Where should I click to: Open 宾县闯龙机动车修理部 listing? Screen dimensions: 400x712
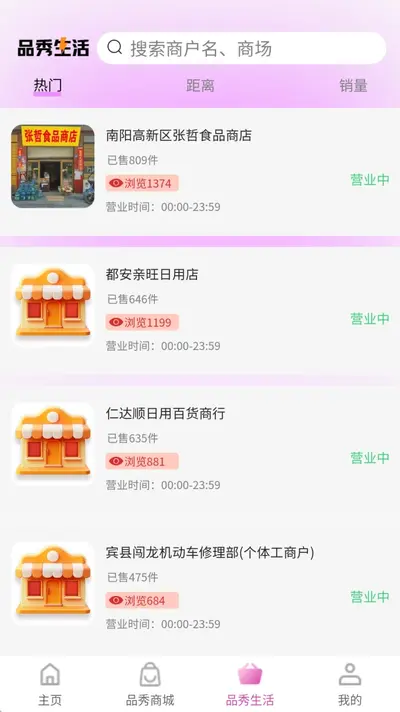click(x=200, y=589)
